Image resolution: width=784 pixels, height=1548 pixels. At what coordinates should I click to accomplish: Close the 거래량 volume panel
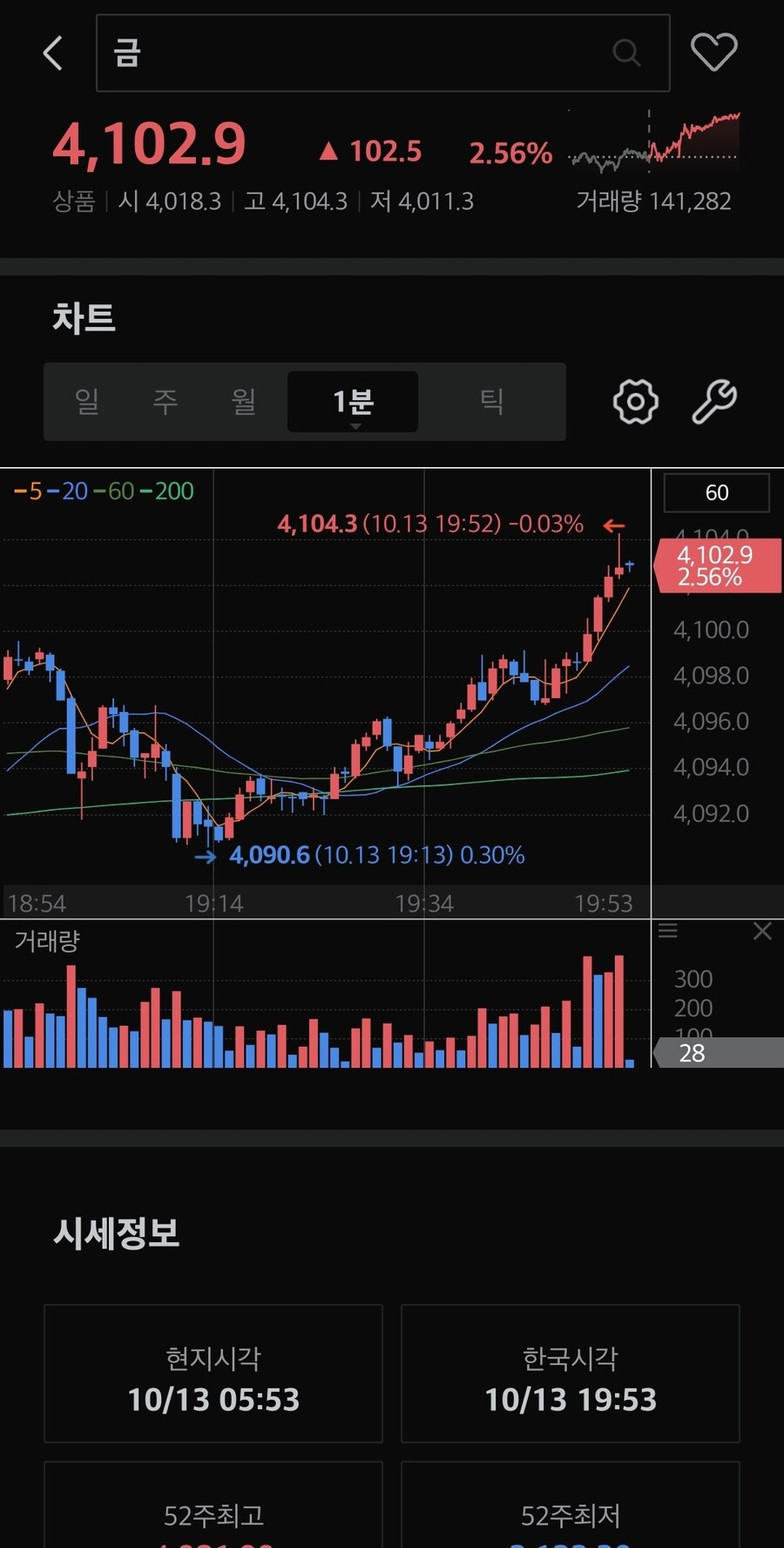[x=762, y=931]
